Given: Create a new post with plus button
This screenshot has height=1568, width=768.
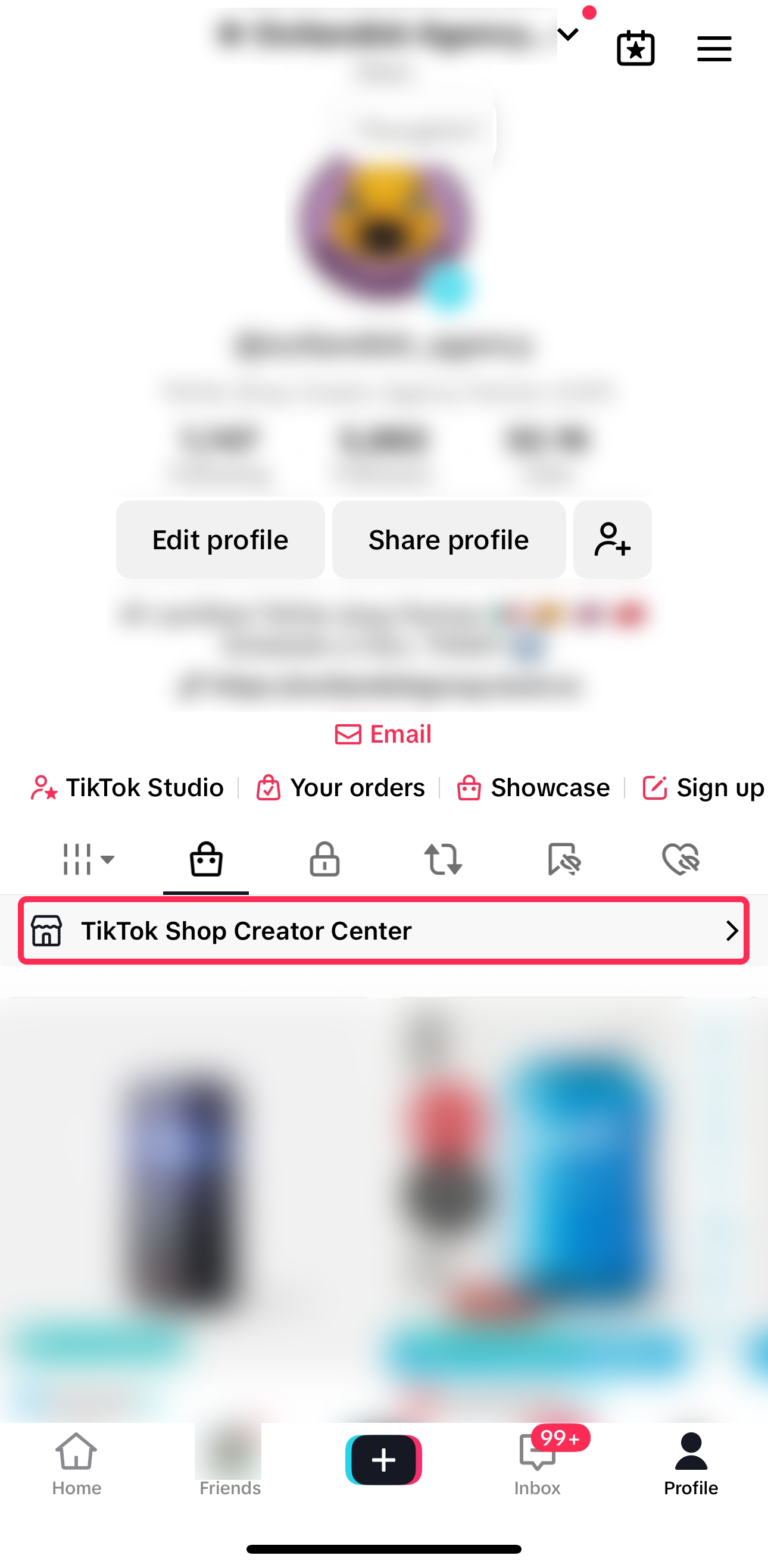Looking at the screenshot, I should 383,1460.
